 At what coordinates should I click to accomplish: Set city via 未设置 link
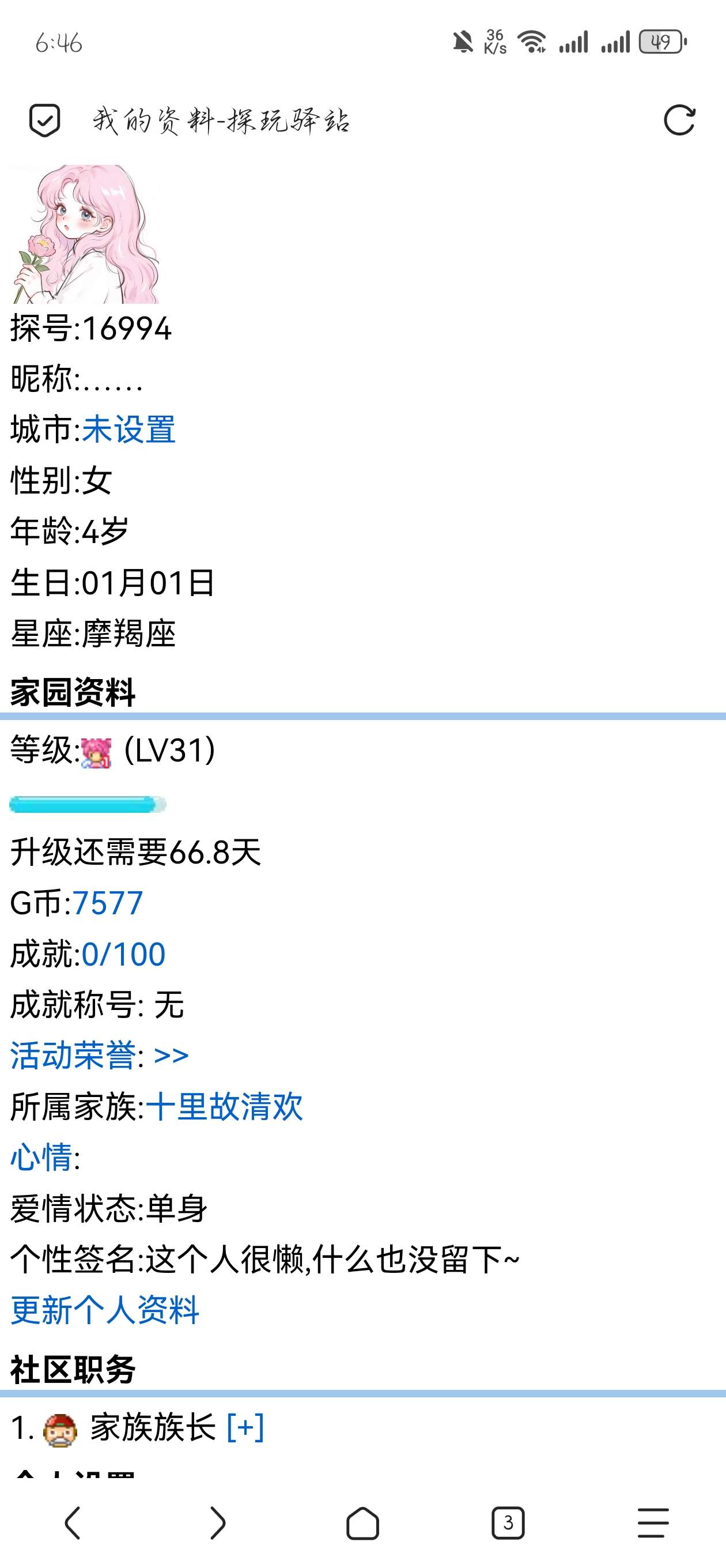[128, 429]
